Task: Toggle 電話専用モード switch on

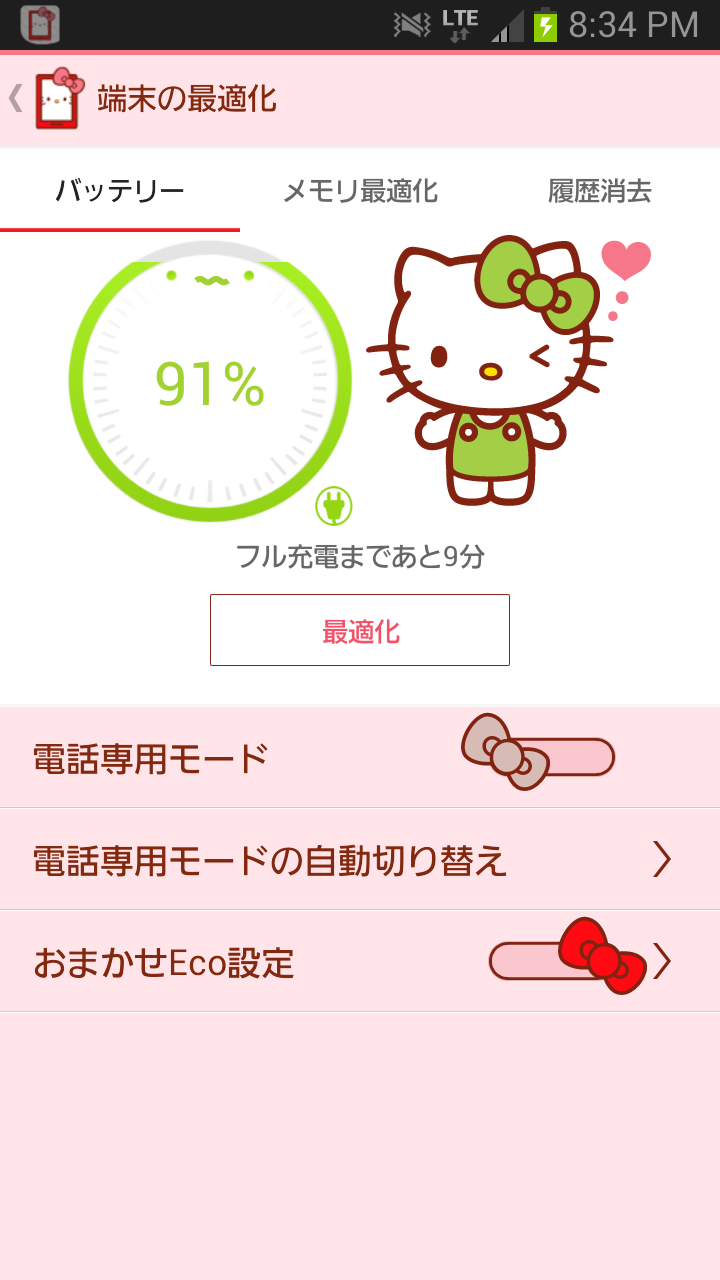Action: pos(538,757)
